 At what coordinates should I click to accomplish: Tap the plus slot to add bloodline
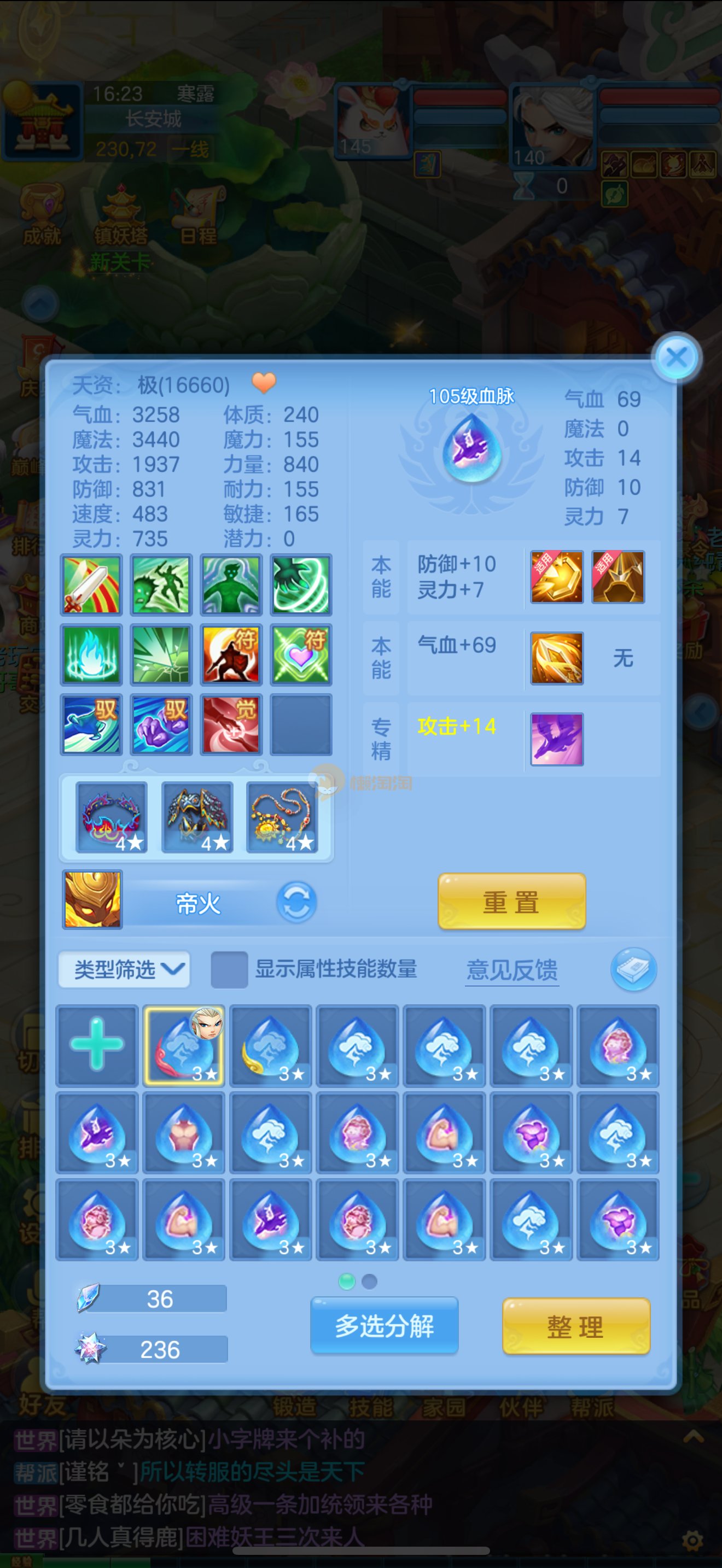coord(97,1045)
